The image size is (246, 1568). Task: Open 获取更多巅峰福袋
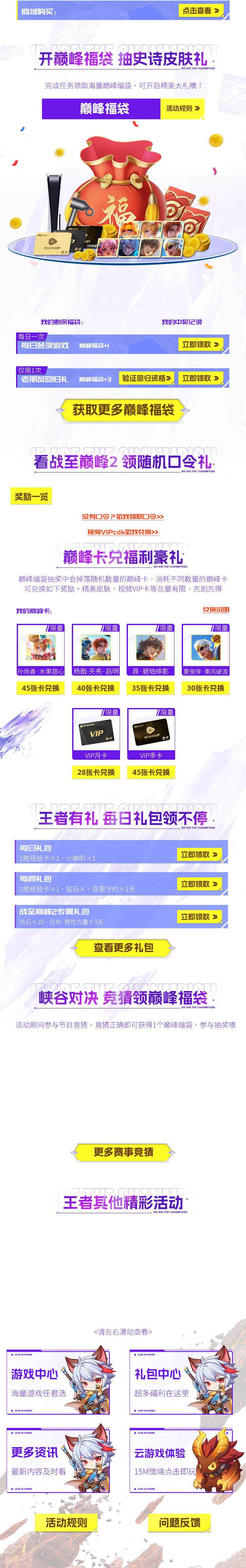point(123,410)
